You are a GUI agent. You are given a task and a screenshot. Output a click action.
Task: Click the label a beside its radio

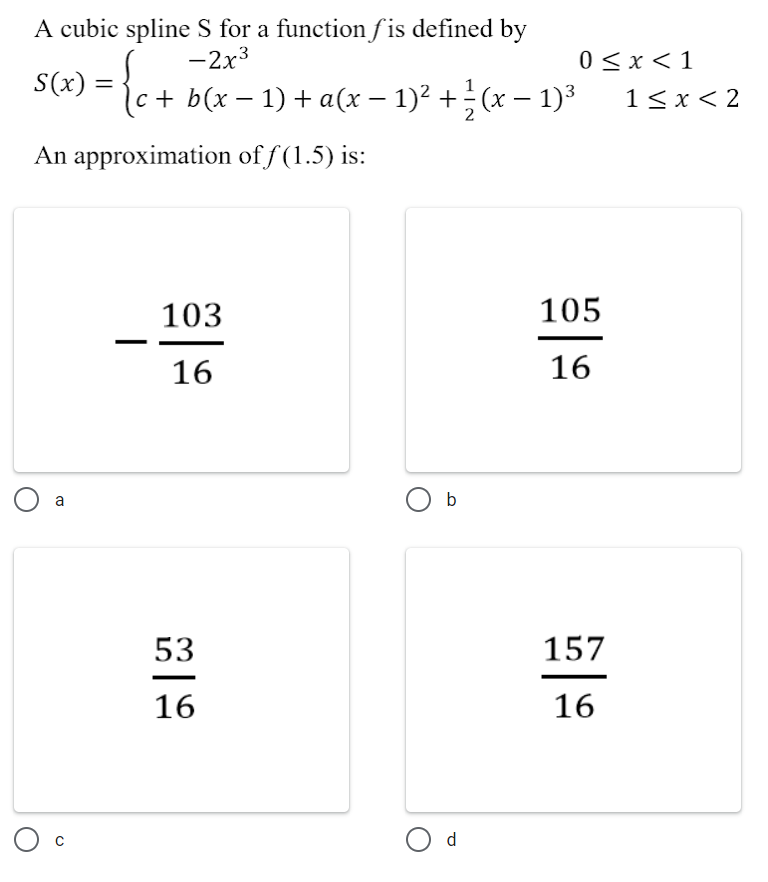(57, 498)
